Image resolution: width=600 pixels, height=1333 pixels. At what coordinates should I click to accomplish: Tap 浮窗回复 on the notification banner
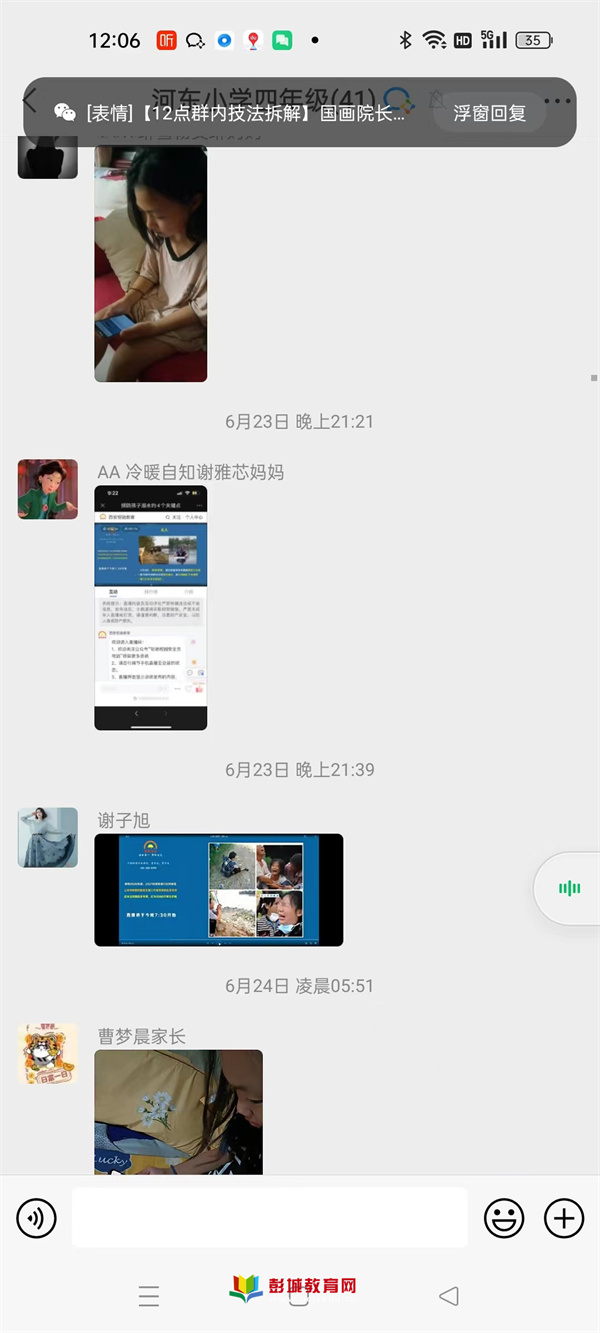[x=489, y=113]
